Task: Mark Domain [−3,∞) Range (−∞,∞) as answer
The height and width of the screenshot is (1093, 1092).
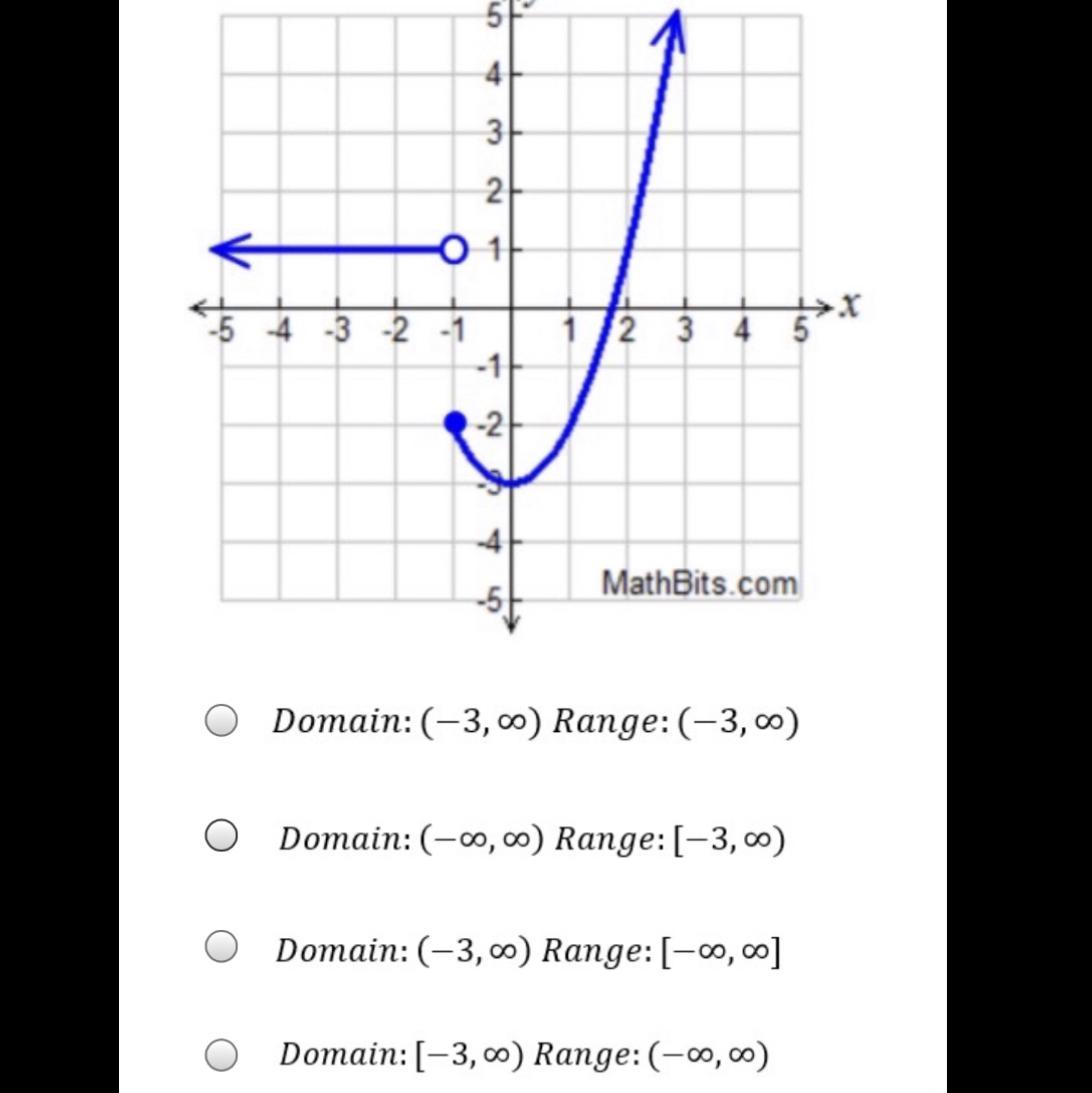Action: (x=221, y=1053)
